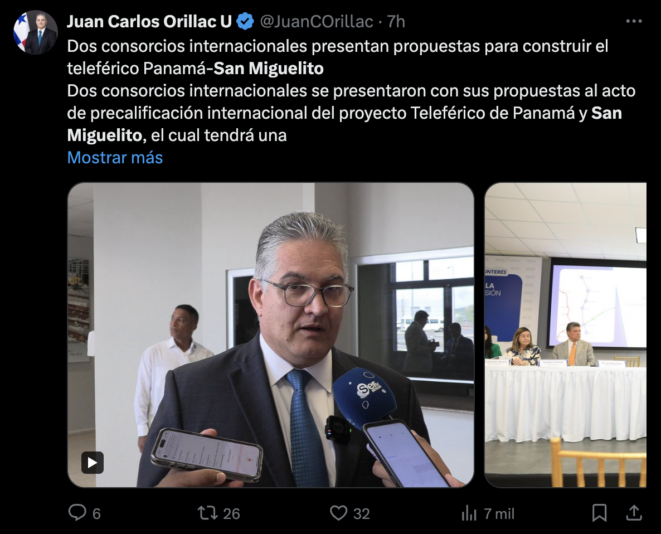Image resolution: width=661 pixels, height=534 pixels.
Task: Expand the post with Mostrar más
Action: (114, 158)
